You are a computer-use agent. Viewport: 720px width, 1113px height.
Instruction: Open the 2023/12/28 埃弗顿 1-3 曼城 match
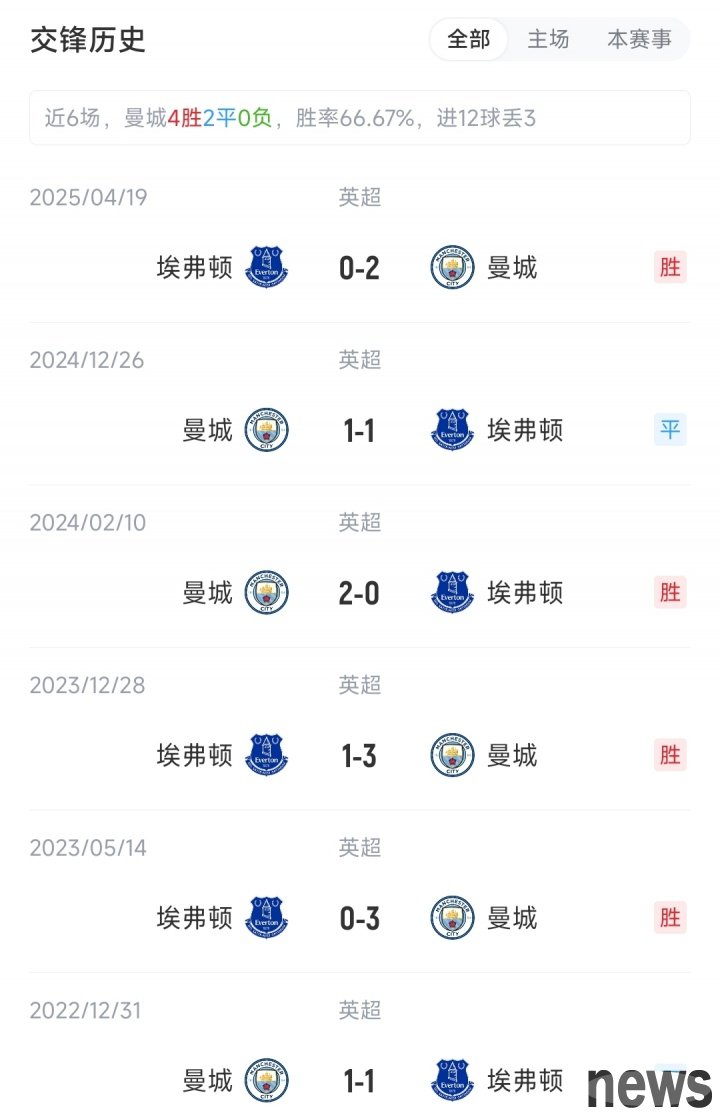360,756
